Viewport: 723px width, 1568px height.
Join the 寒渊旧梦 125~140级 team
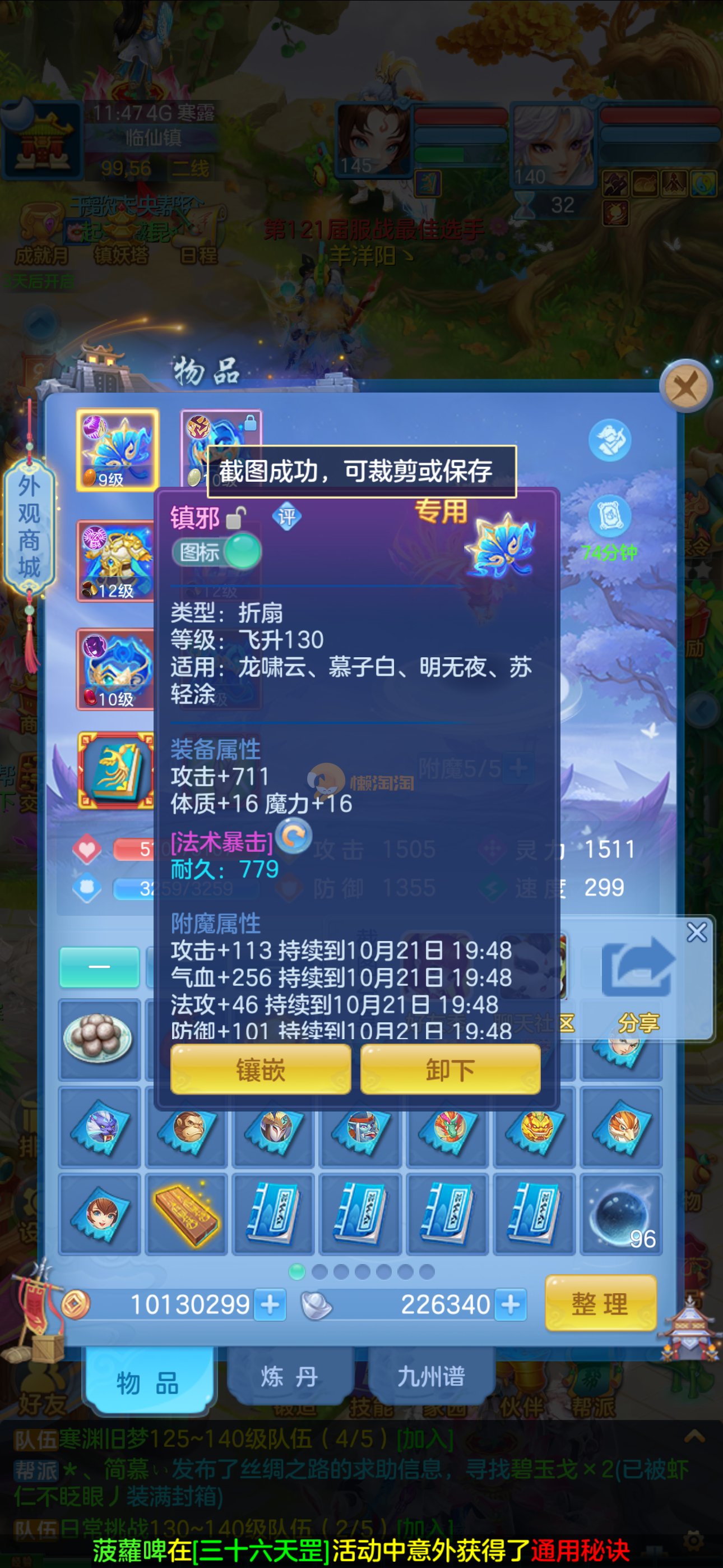(x=424, y=1440)
